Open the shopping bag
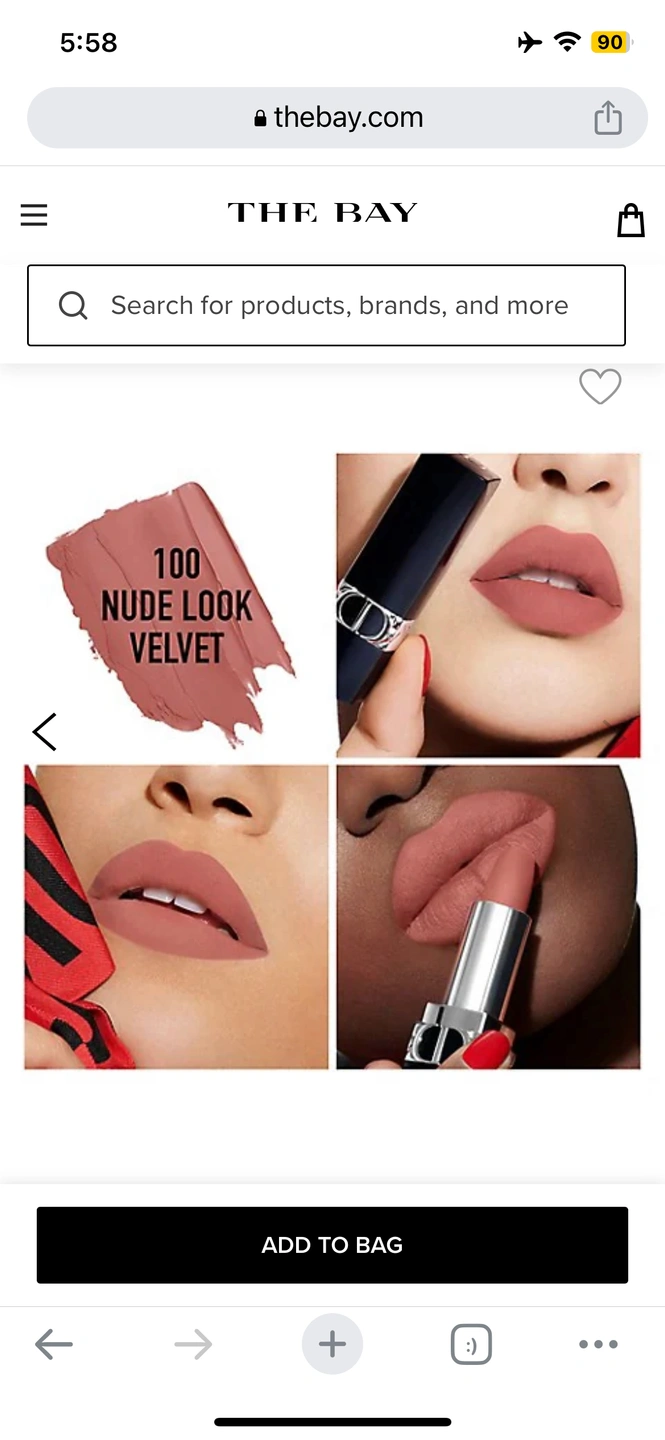 [630, 219]
